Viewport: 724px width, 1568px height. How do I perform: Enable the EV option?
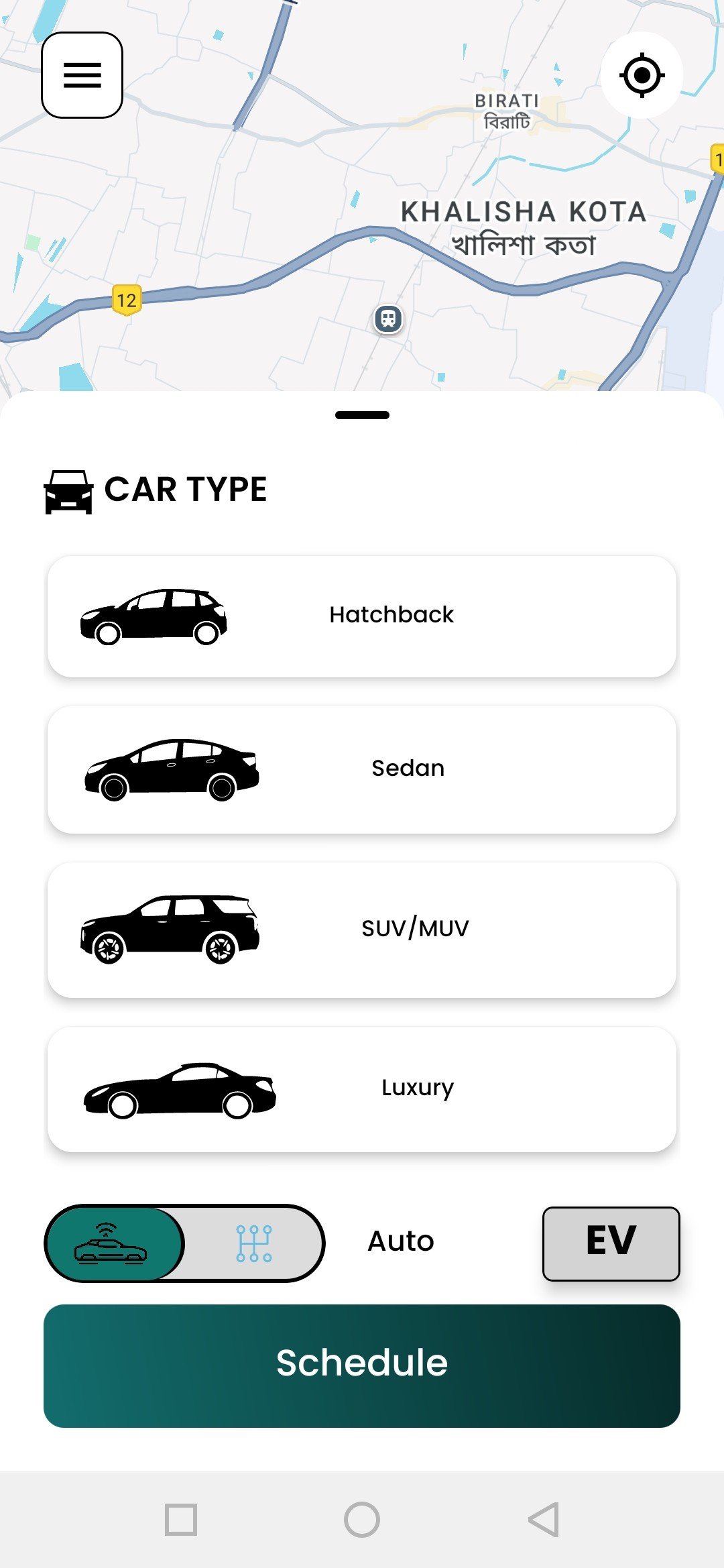click(611, 1243)
